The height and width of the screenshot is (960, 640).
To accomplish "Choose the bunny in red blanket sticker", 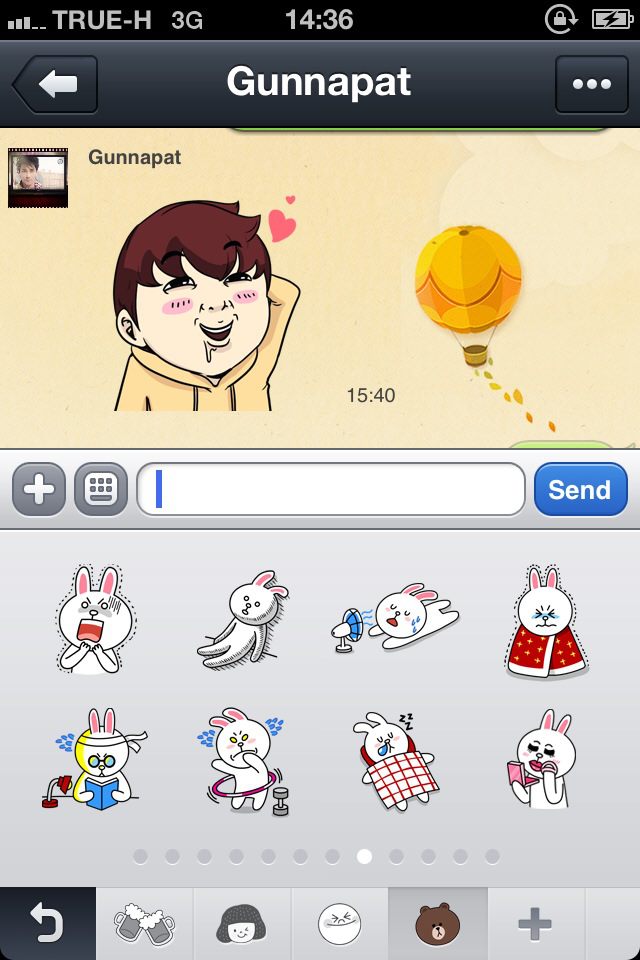I will 545,622.
